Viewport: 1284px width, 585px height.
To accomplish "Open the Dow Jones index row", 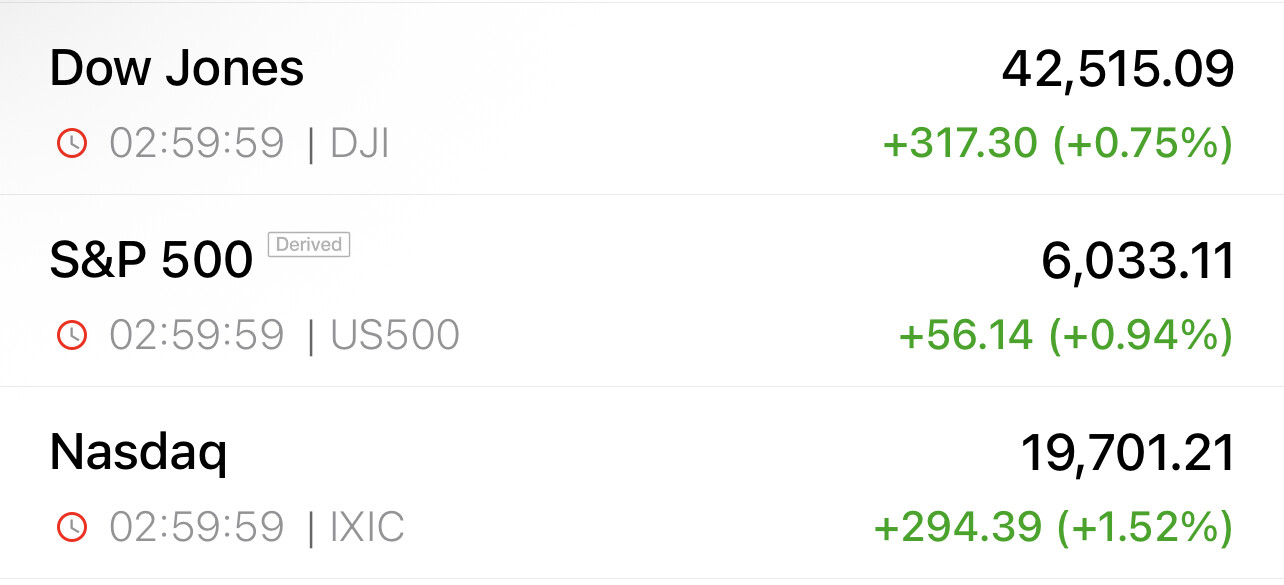I will tap(640, 100).
